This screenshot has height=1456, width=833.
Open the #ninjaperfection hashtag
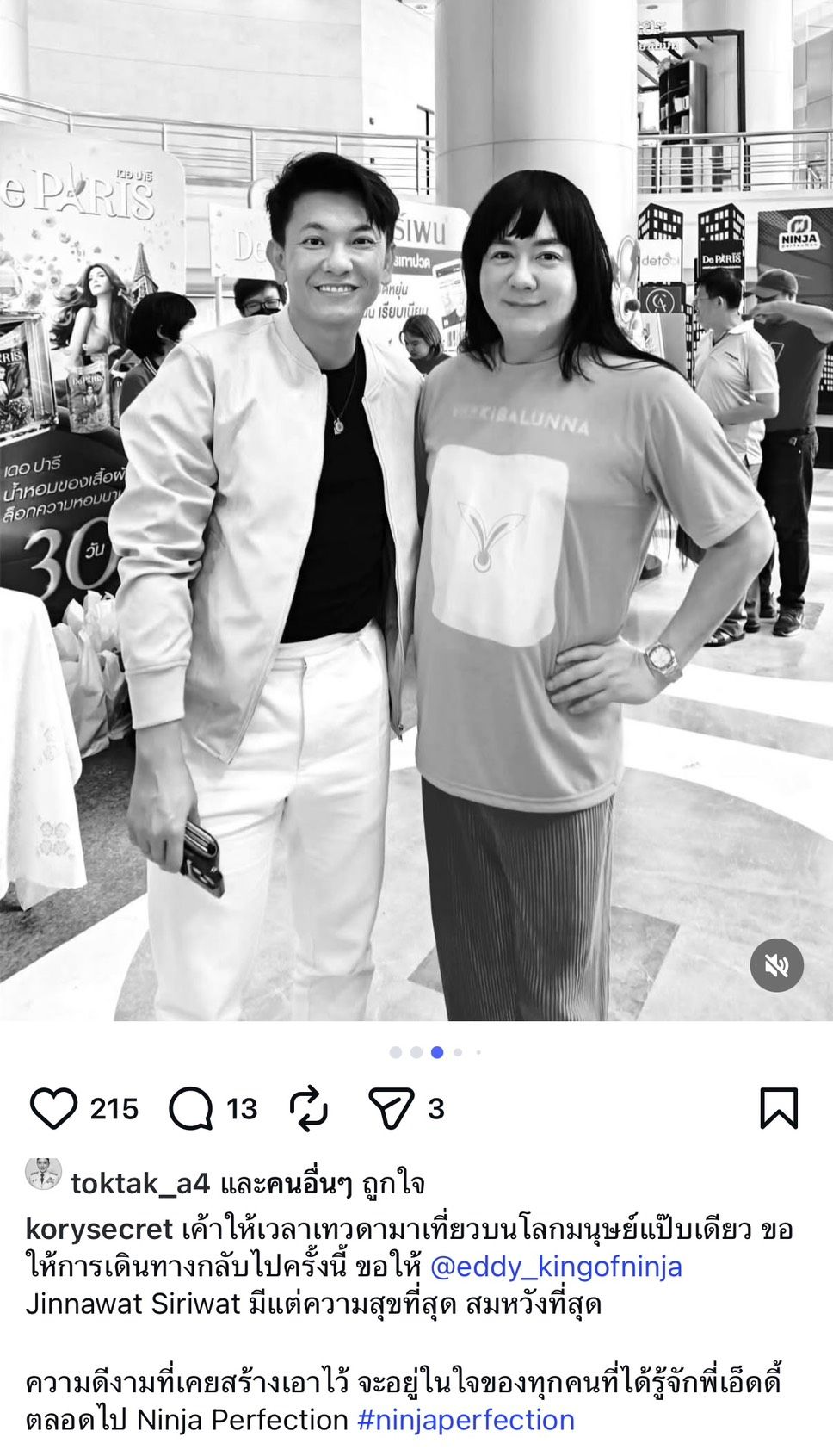(x=466, y=1420)
